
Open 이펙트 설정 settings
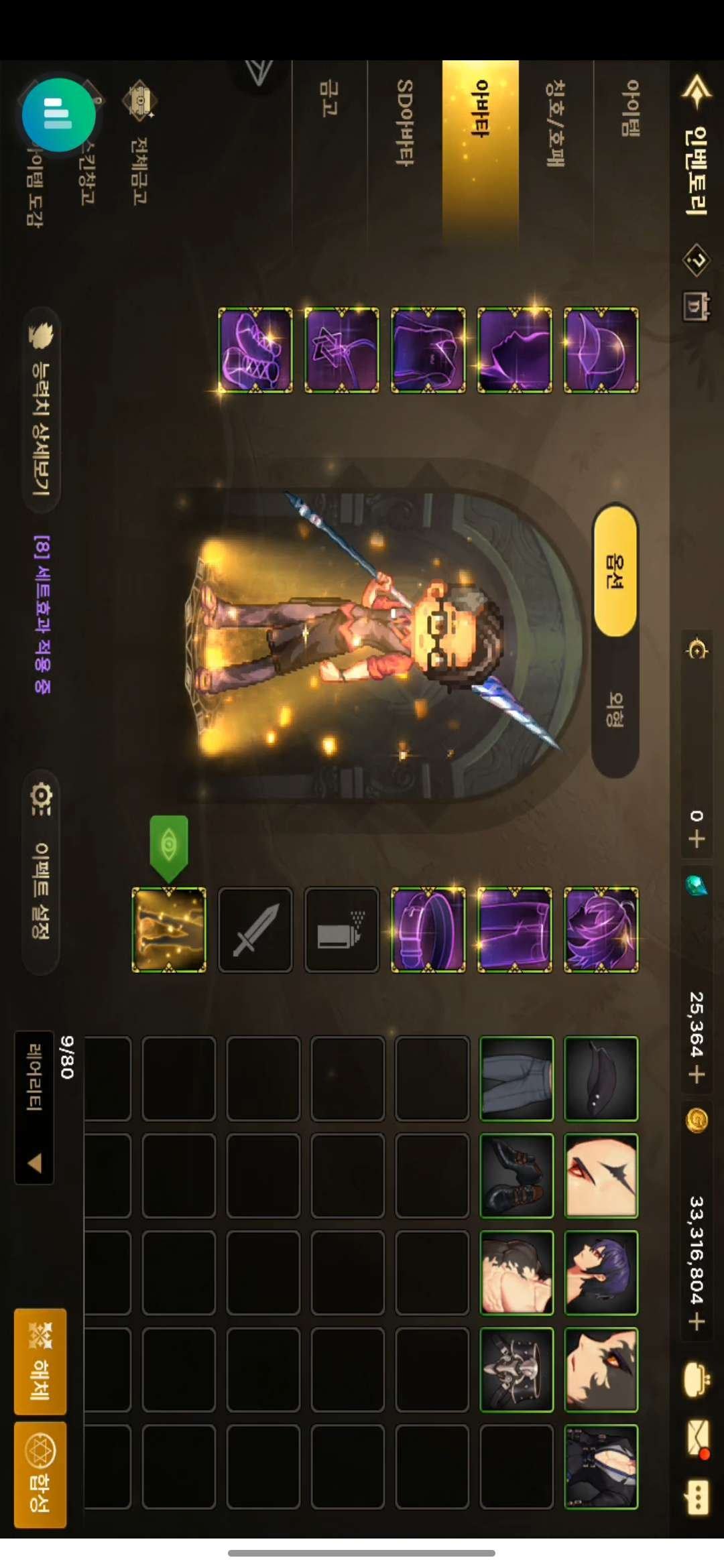(42, 872)
